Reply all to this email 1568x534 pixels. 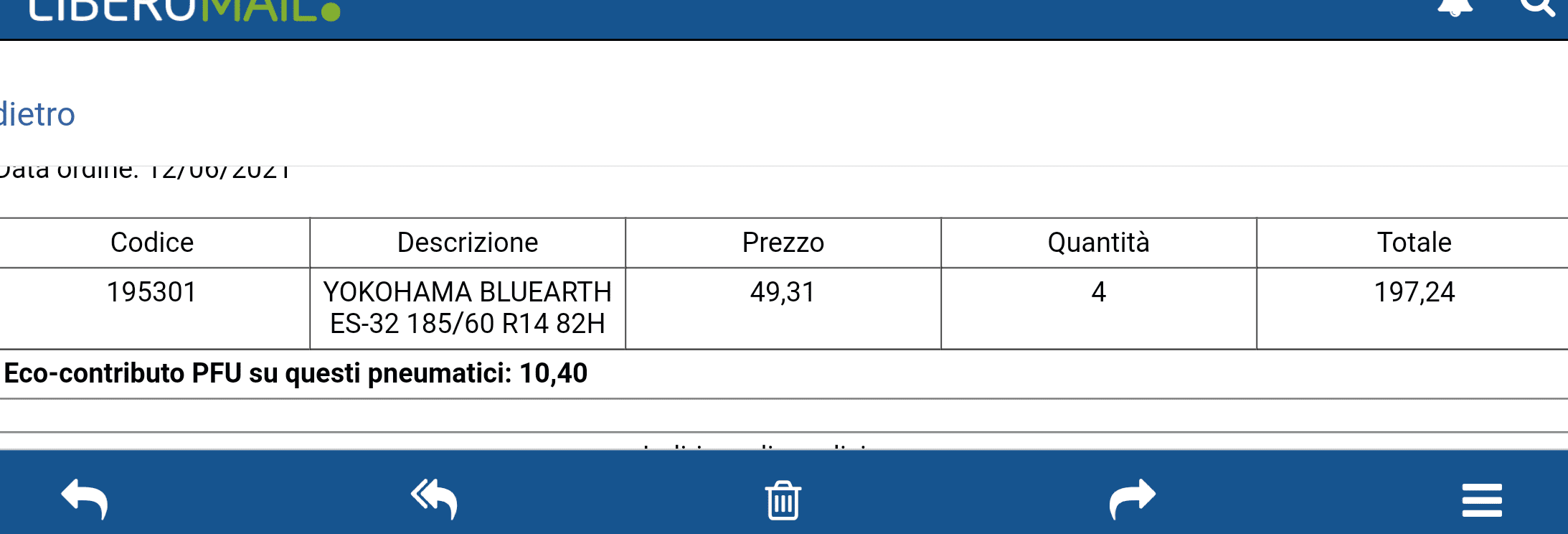(434, 499)
